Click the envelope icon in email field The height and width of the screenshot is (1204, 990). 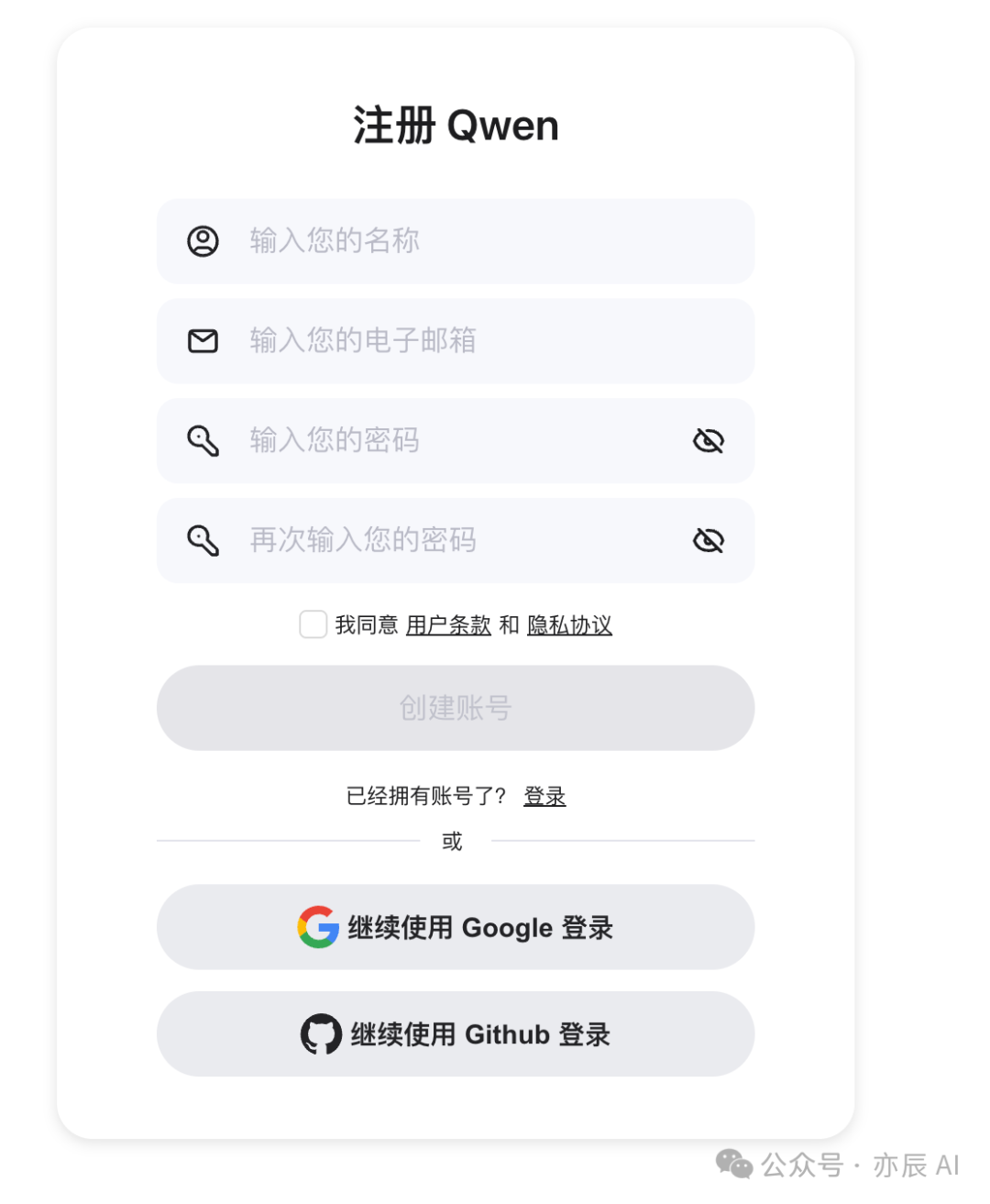(x=203, y=340)
